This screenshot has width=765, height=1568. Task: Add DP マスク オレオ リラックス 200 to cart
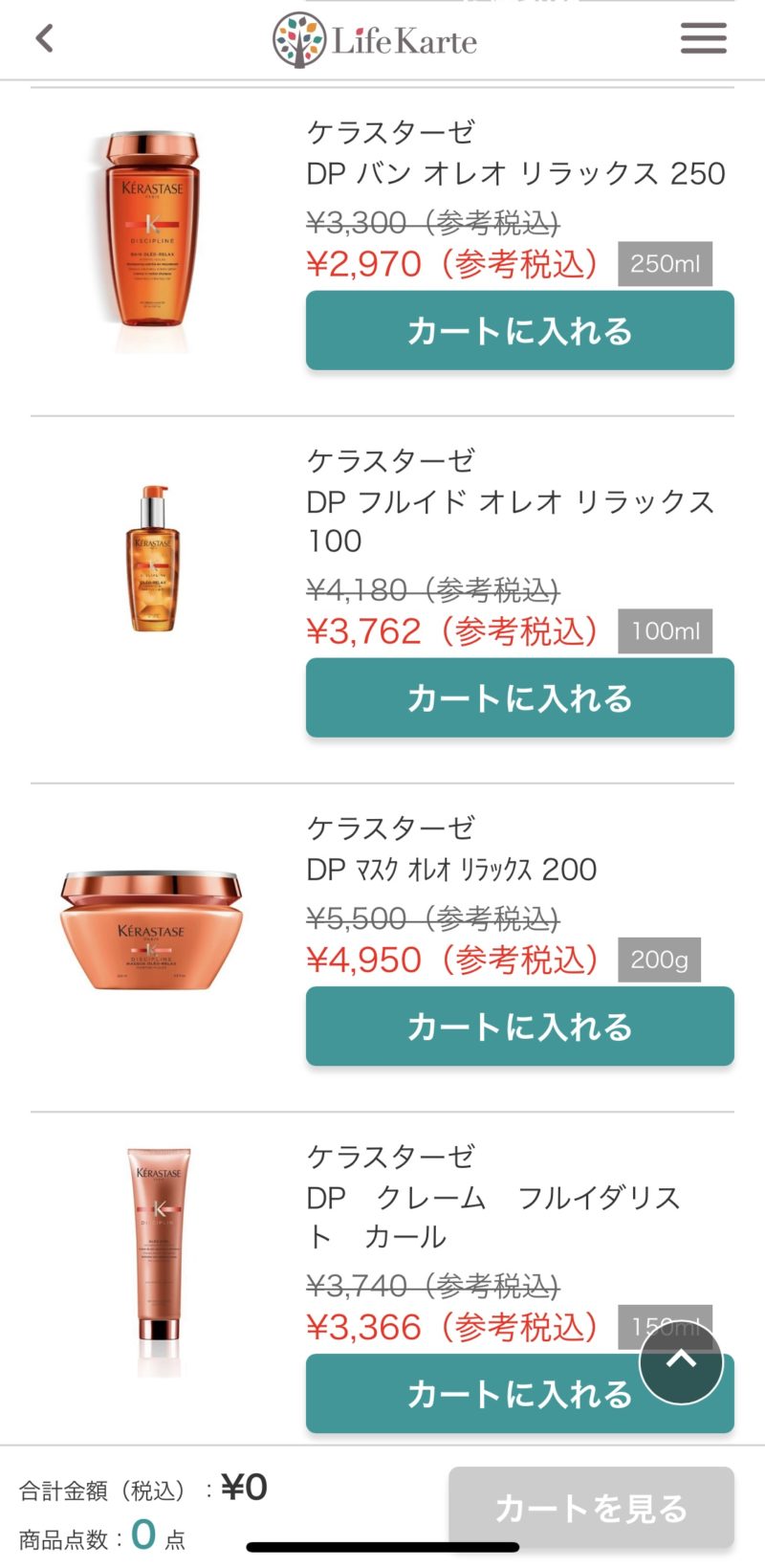pyautogui.click(x=519, y=1026)
